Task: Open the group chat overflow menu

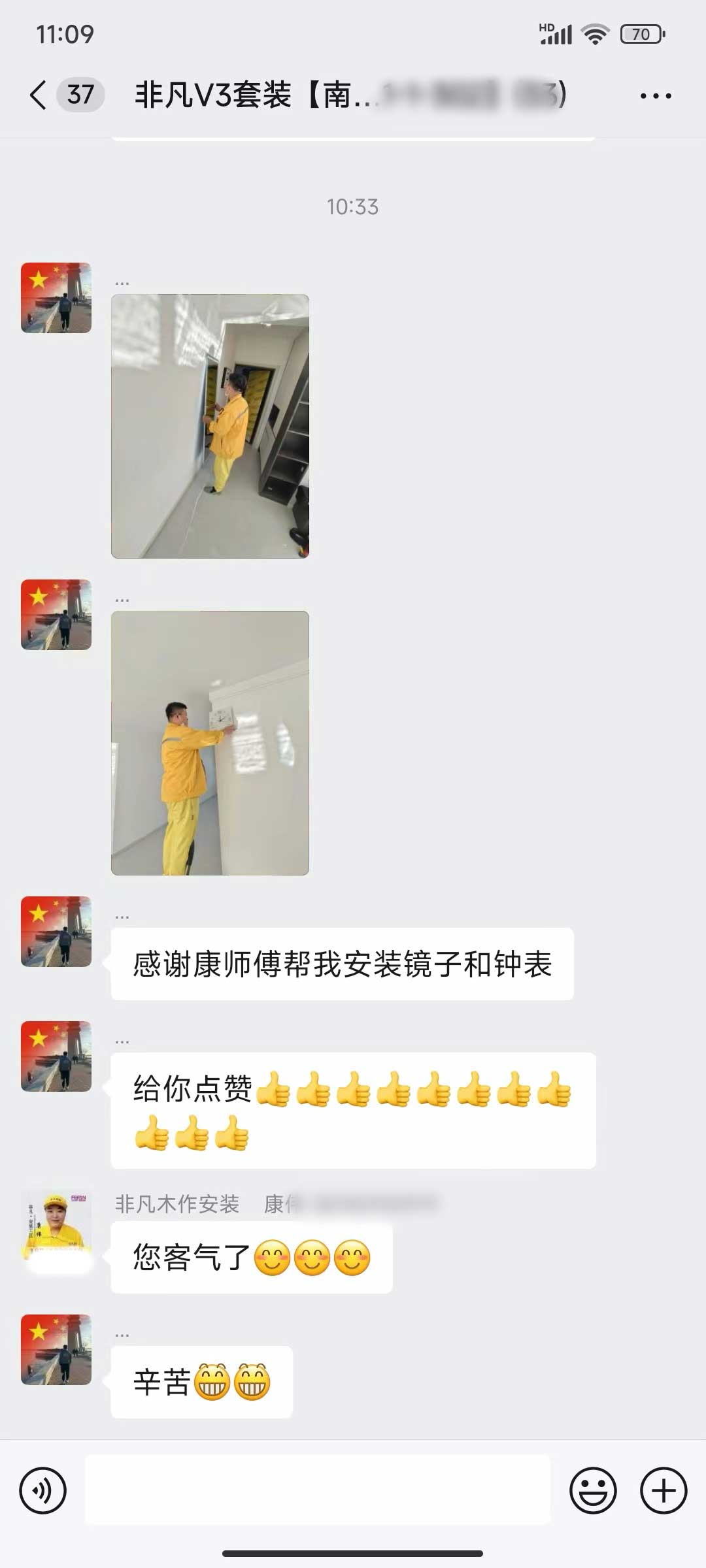Action: tap(655, 96)
